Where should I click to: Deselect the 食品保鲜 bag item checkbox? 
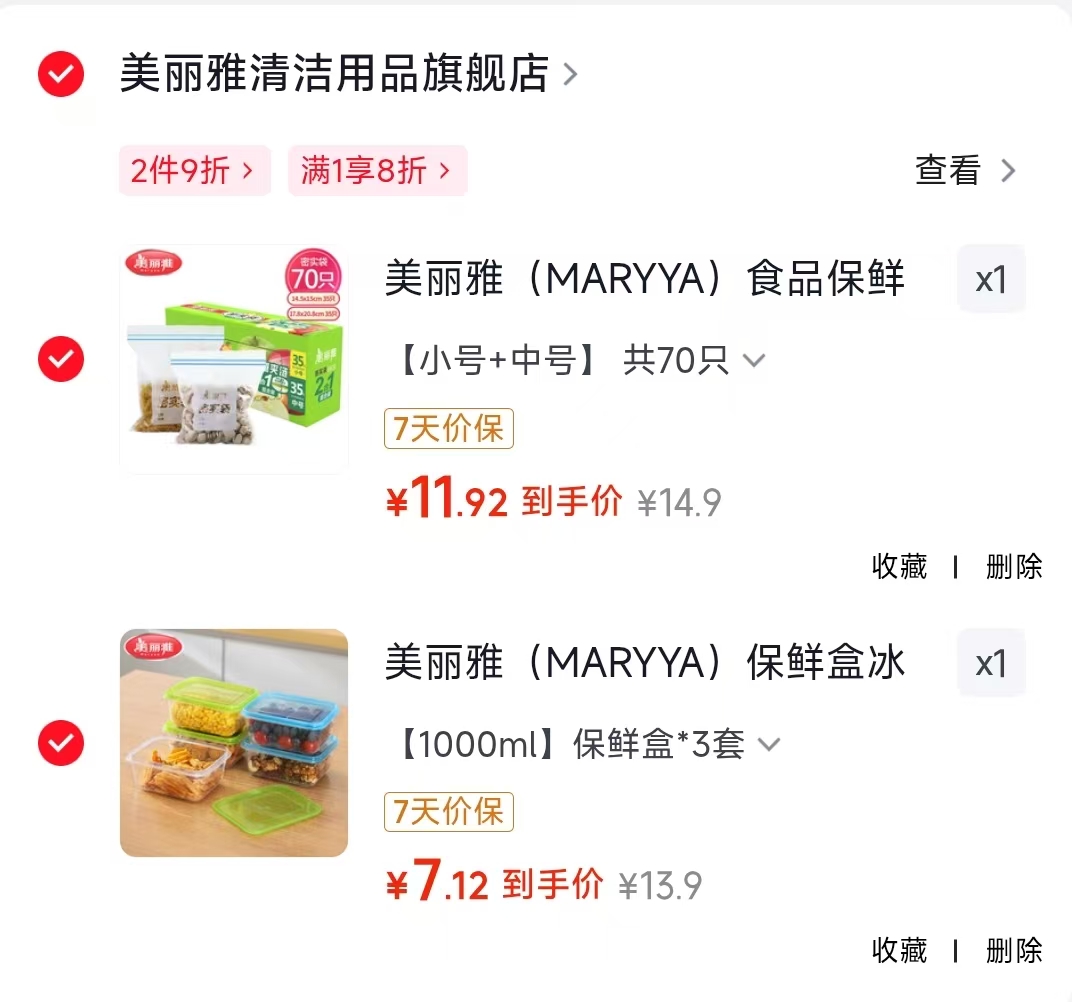pyautogui.click(x=61, y=359)
